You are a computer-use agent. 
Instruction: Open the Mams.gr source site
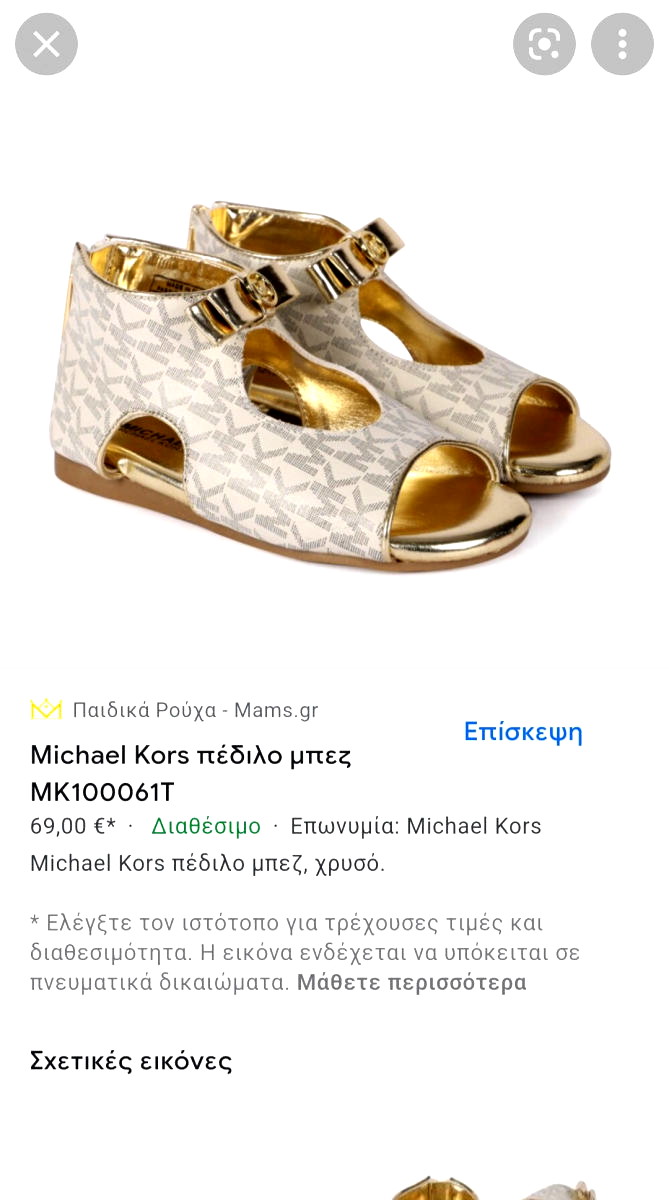tap(175, 710)
